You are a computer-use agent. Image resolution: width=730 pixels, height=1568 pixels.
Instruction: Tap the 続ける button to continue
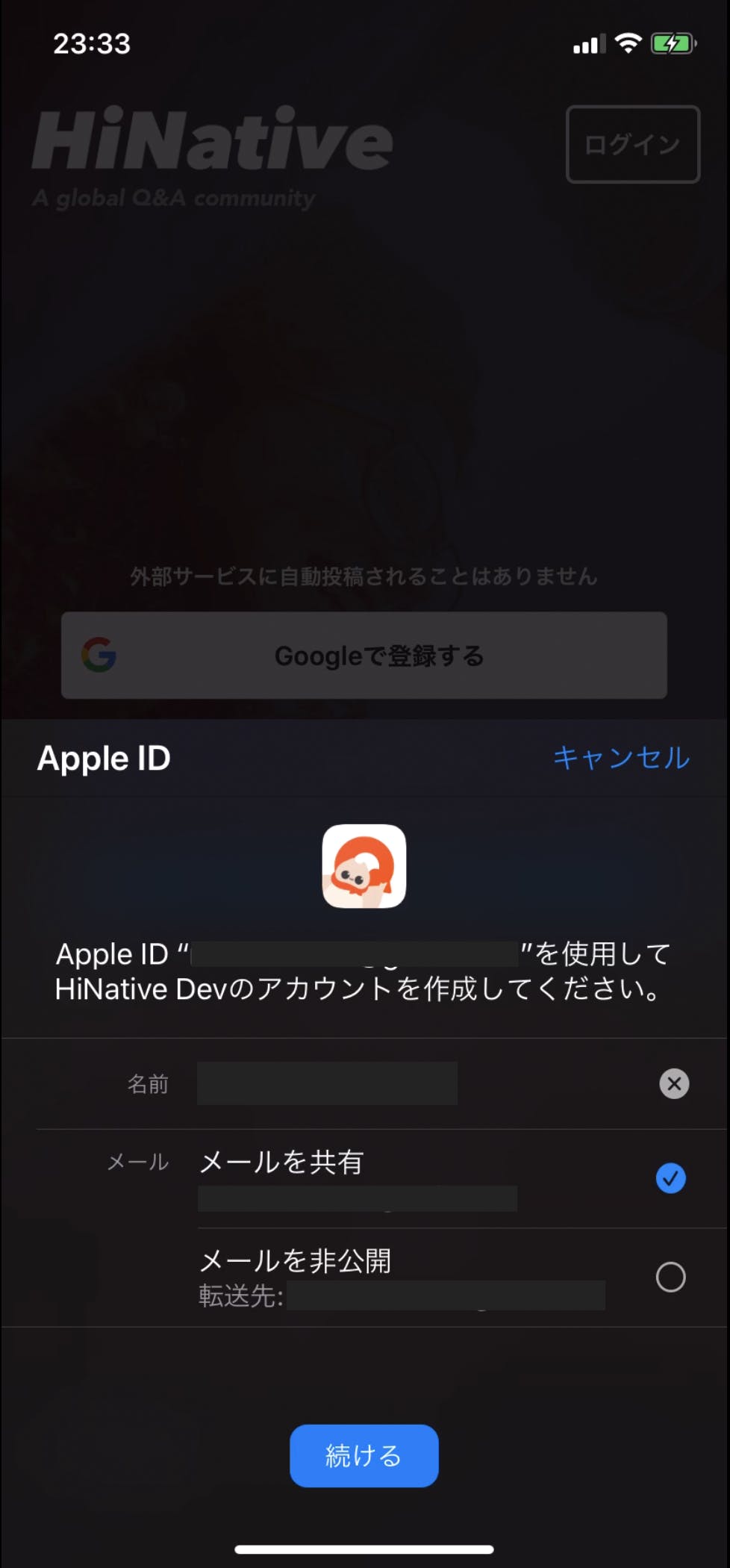pyautogui.click(x=364, y=1455)
